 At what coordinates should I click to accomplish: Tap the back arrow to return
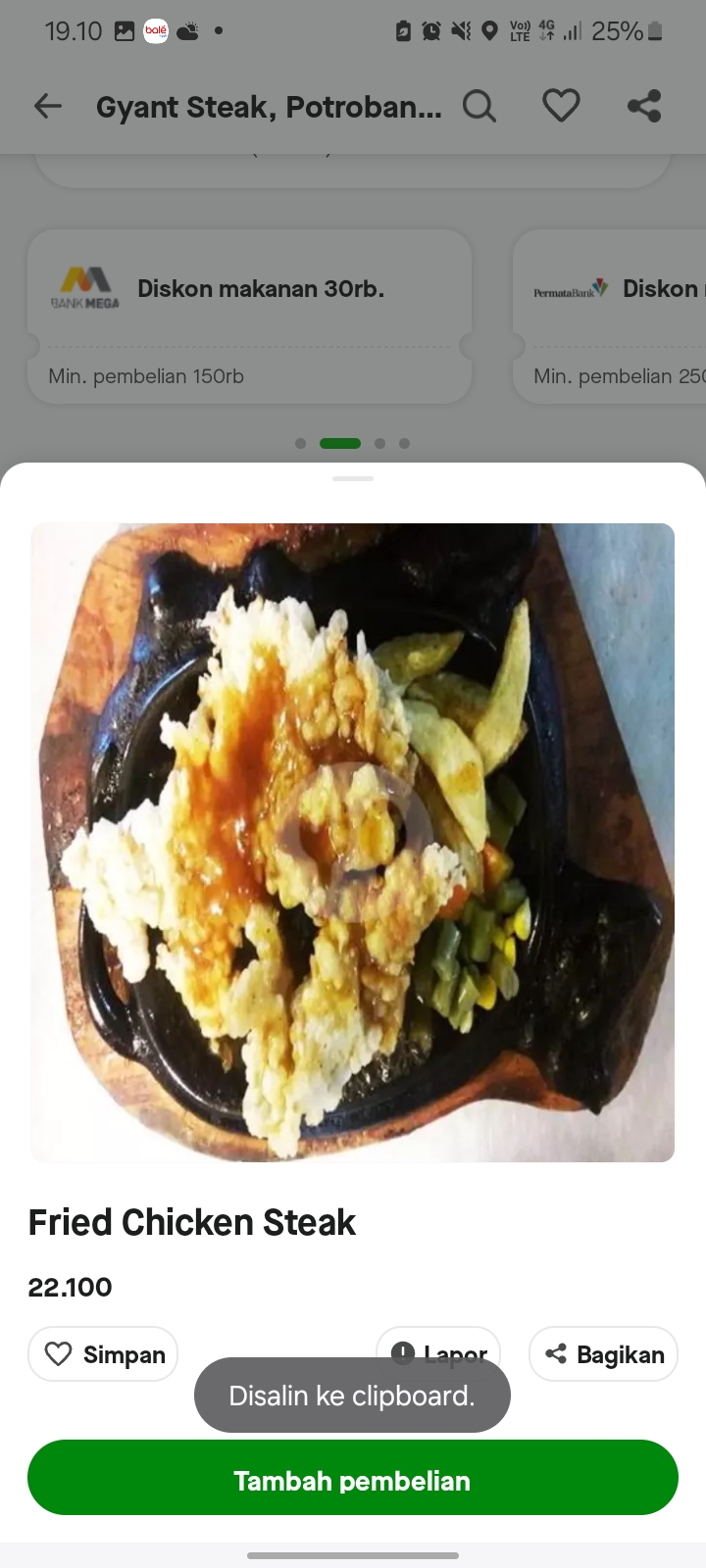click(47, 106)
